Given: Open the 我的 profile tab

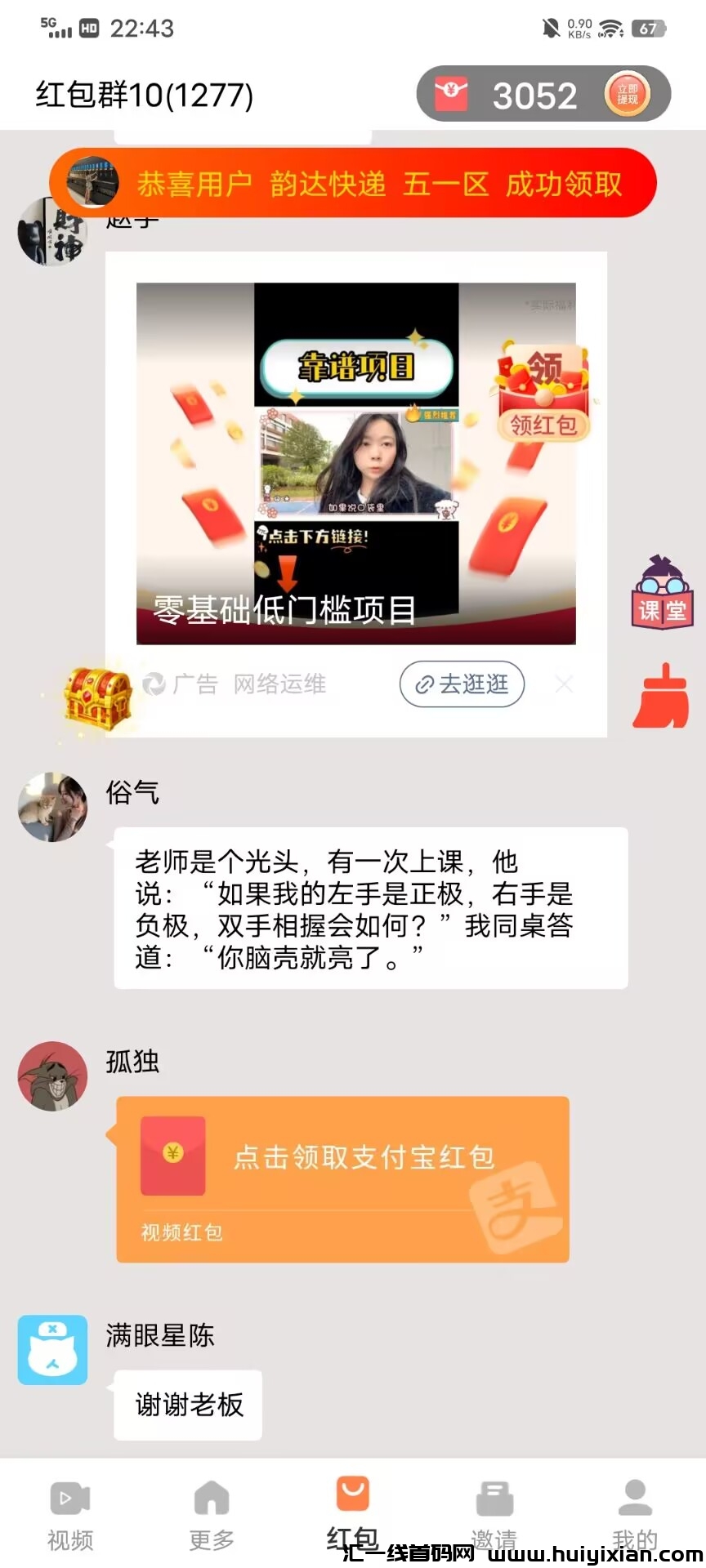Looking at the screenshot, I should point(635,1515).
